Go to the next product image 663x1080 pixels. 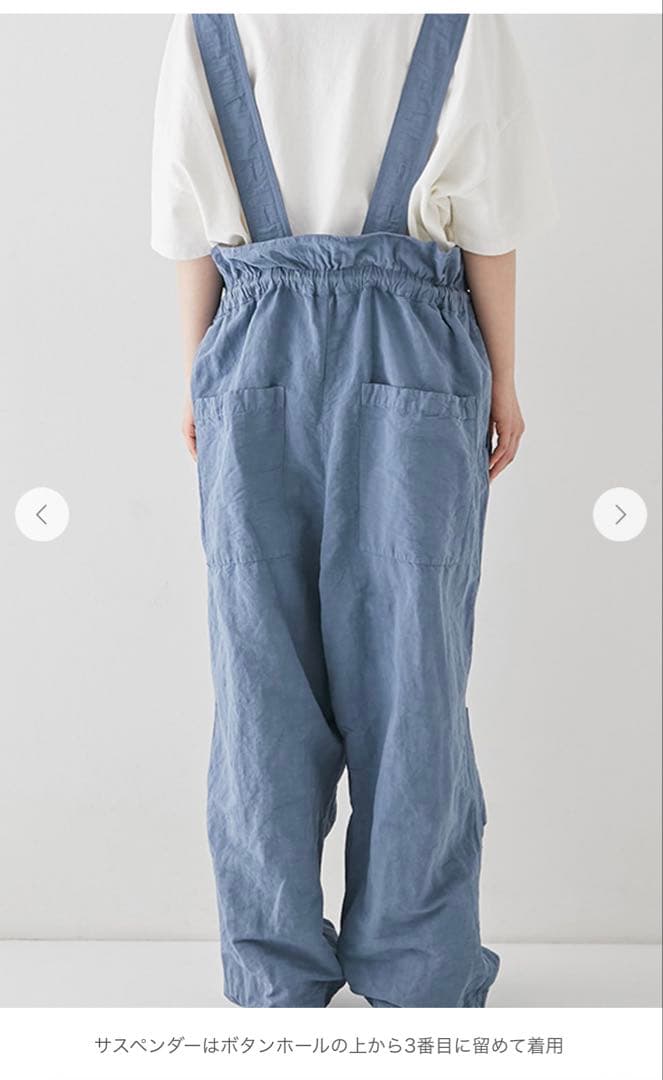tap(619, 515)
